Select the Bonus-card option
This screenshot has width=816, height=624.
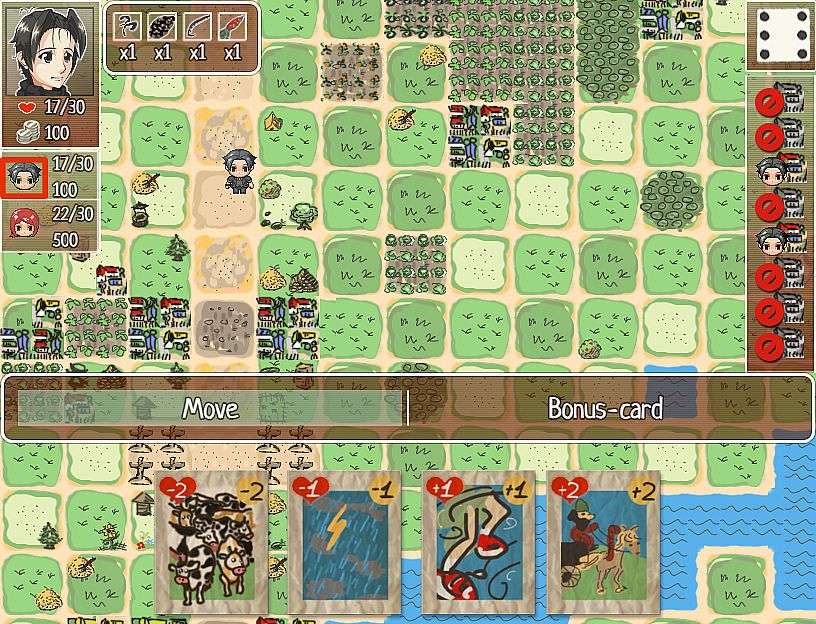click(x=605, y=408)
